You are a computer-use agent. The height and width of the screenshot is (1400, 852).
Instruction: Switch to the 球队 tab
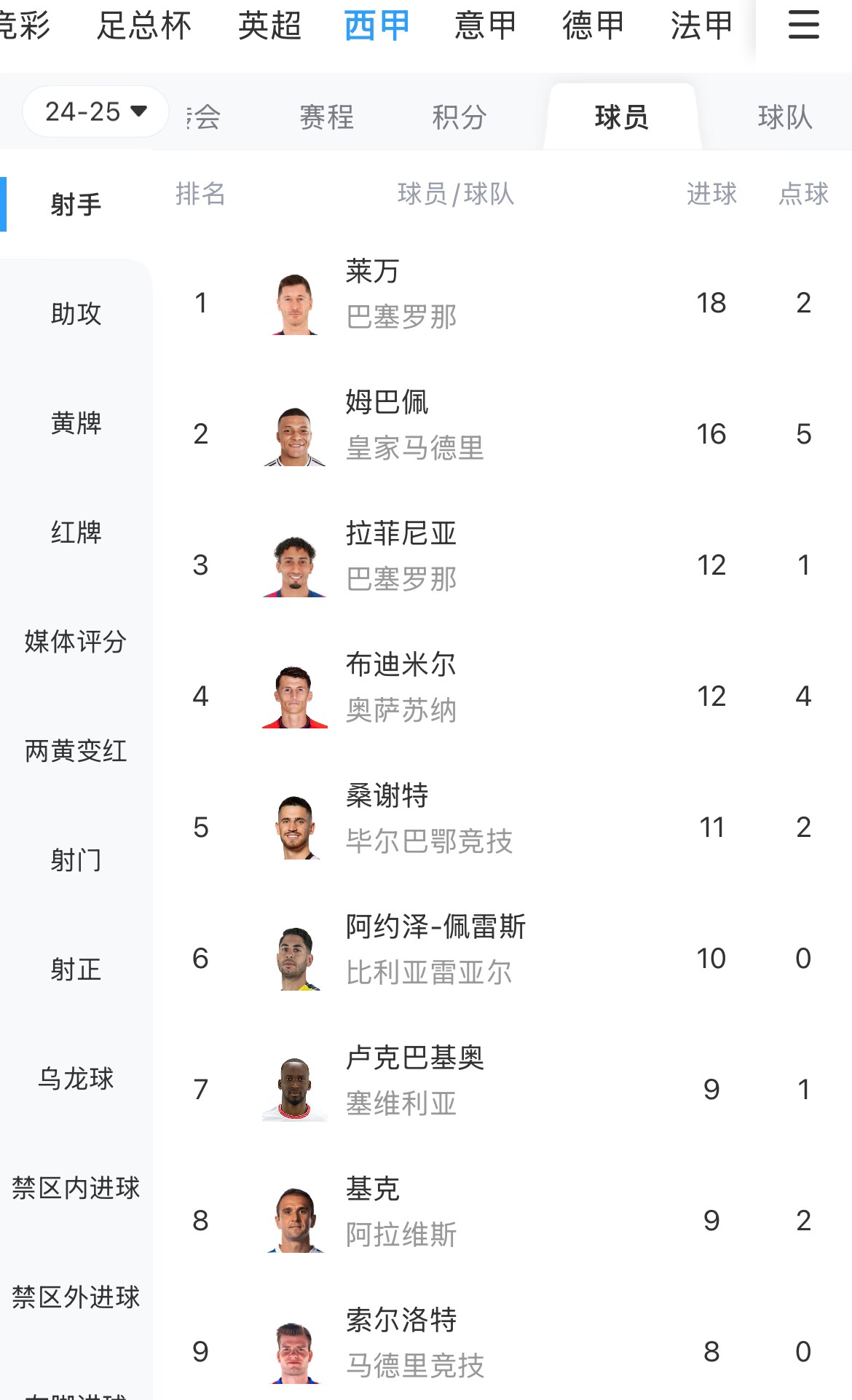tap(784, 117)
